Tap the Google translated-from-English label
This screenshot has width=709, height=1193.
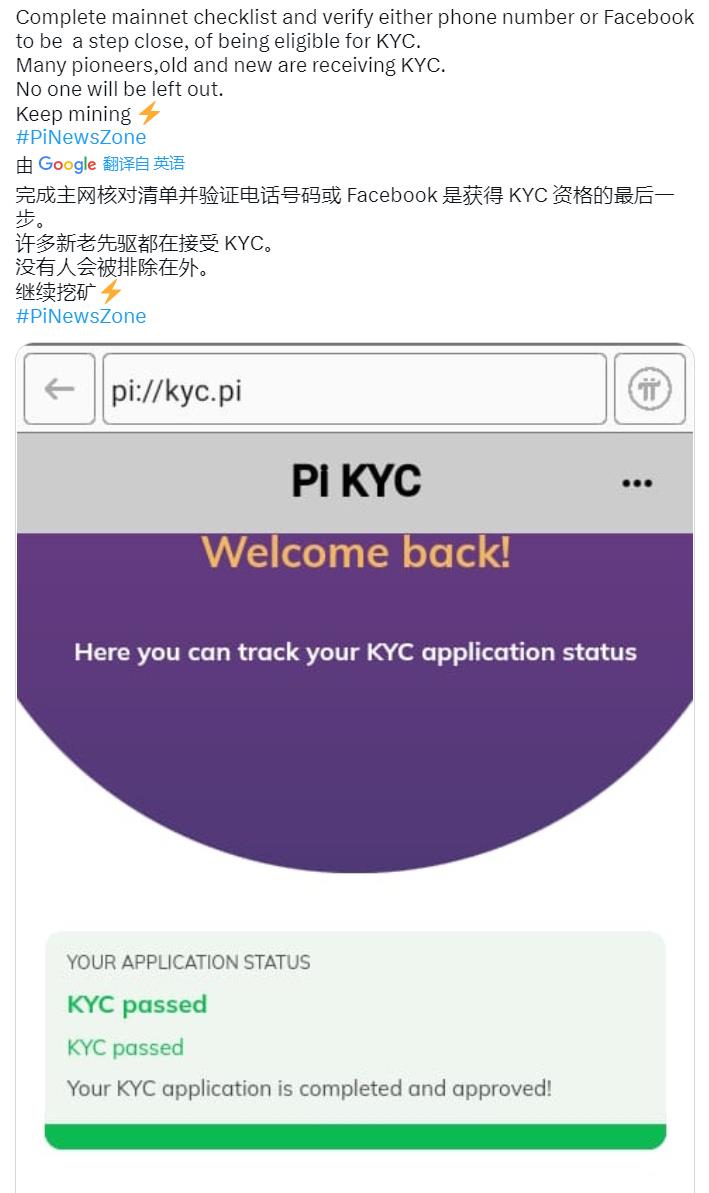pos(100,164)
